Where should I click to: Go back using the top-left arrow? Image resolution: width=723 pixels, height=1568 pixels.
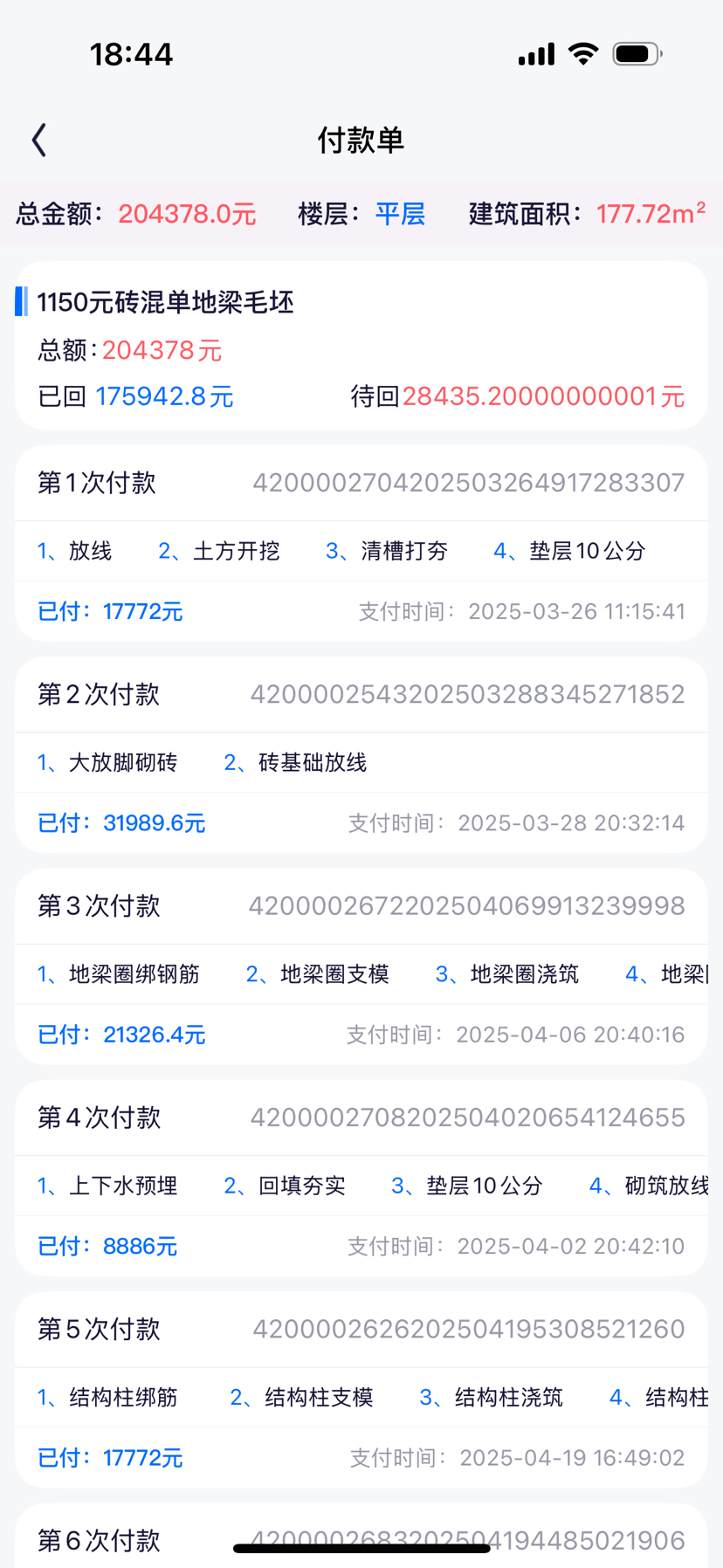pos(39,140)
